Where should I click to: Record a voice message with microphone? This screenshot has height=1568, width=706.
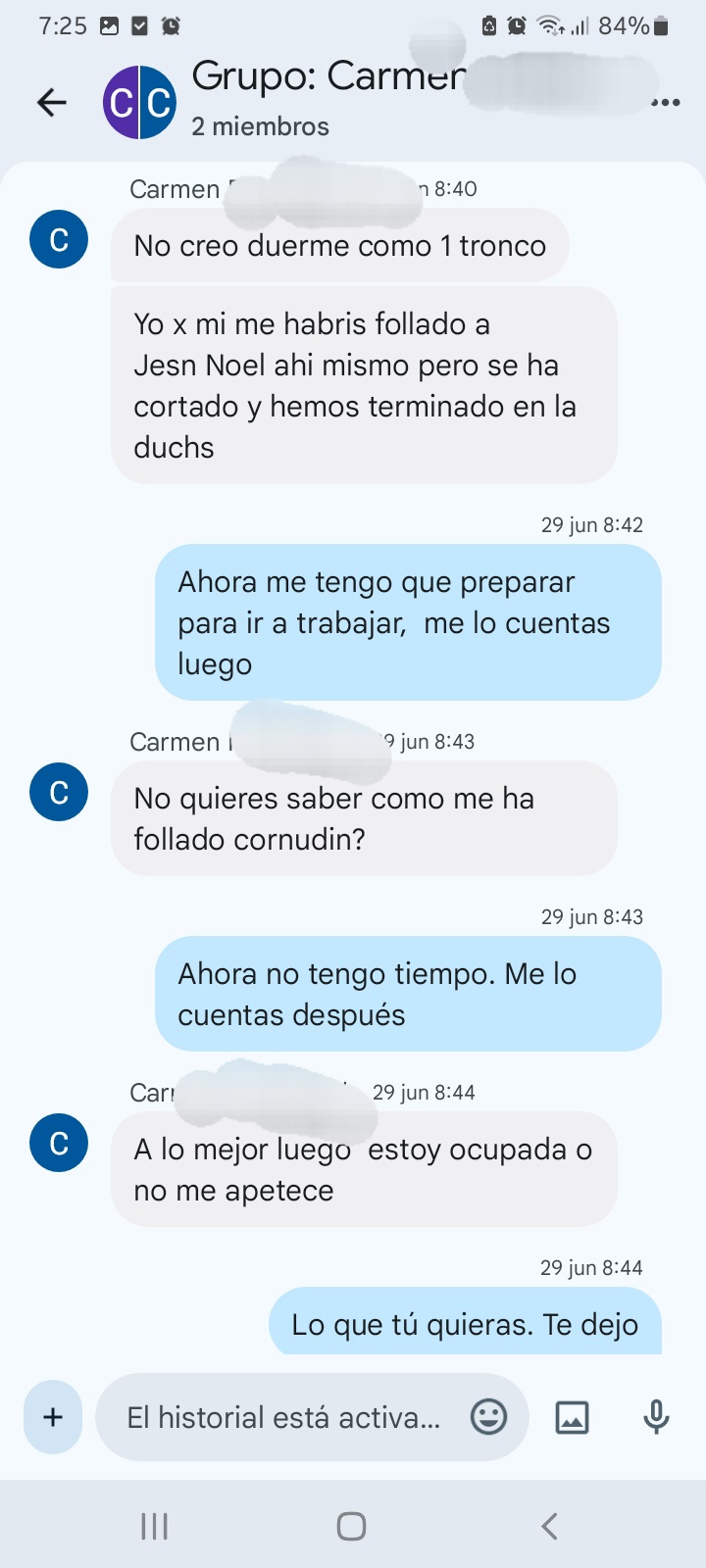(656, 1417)
